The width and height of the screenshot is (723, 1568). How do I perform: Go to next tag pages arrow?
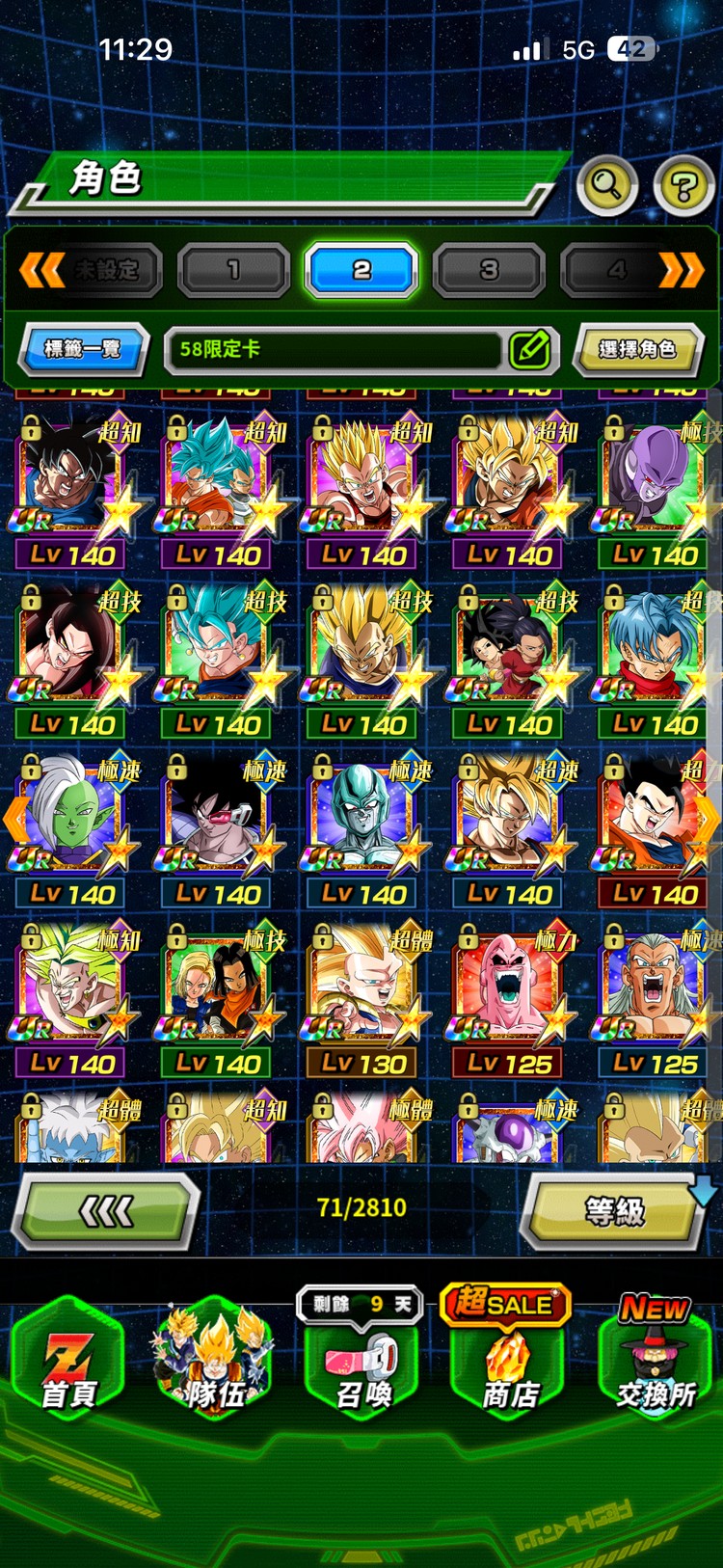682,271
